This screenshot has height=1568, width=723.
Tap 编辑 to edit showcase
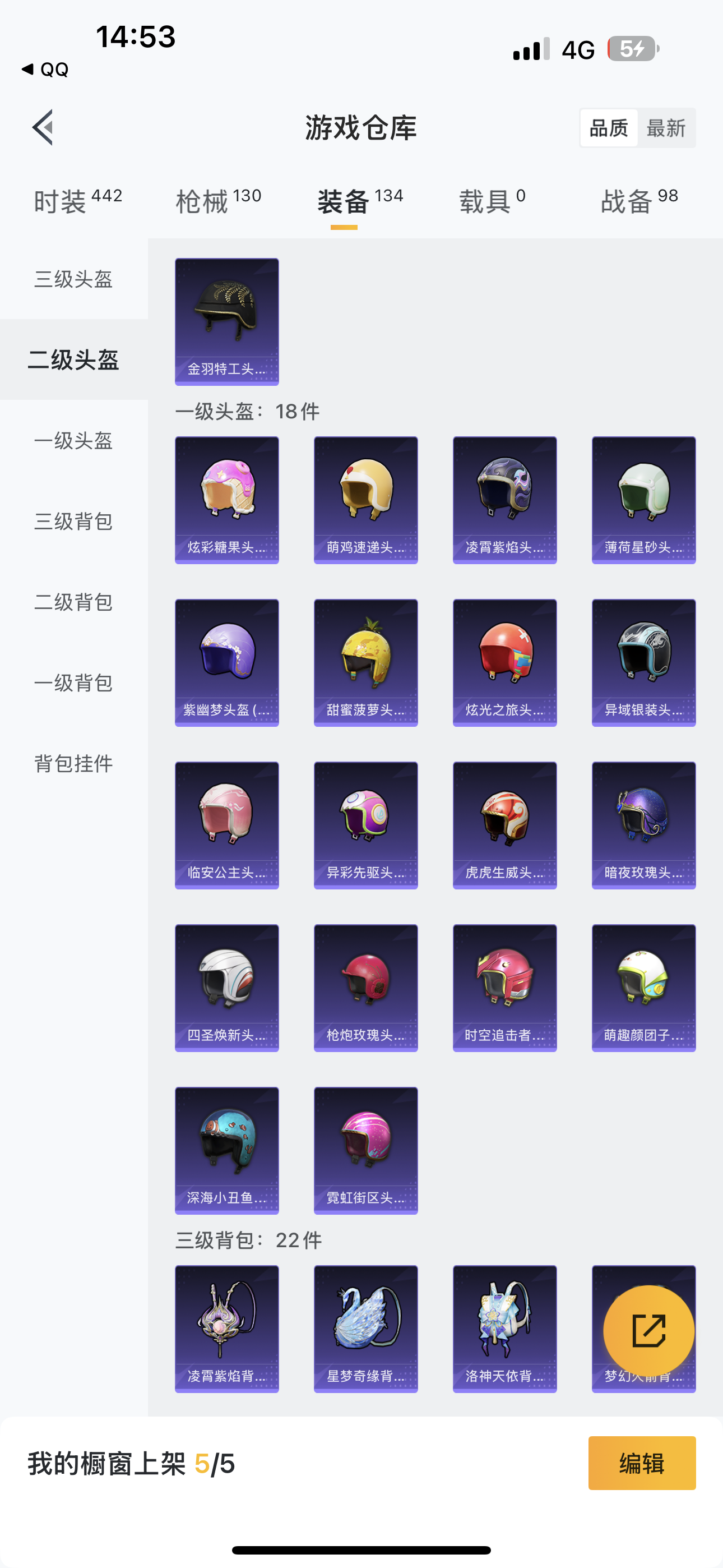[641, 1463]
